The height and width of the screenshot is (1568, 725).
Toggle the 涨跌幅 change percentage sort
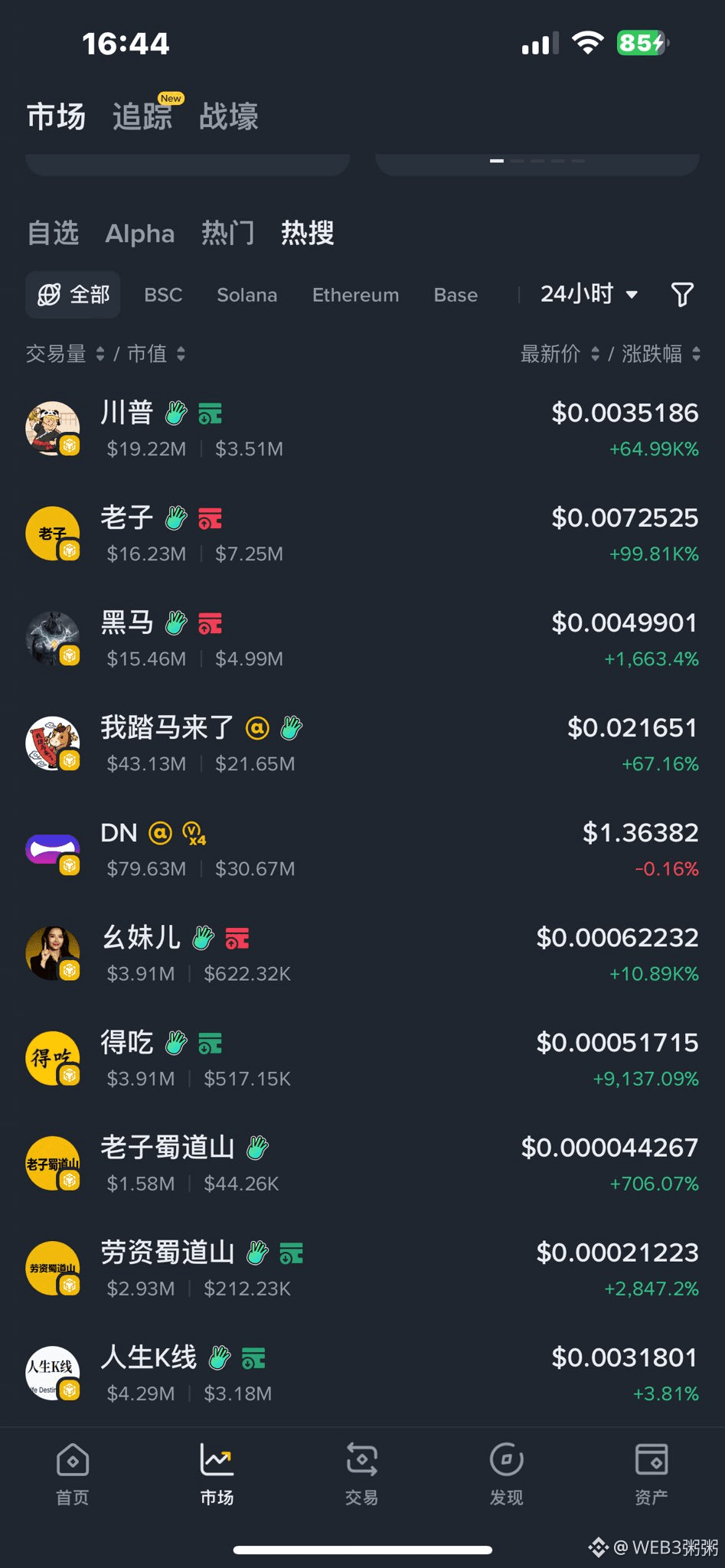tap(694, 354)
